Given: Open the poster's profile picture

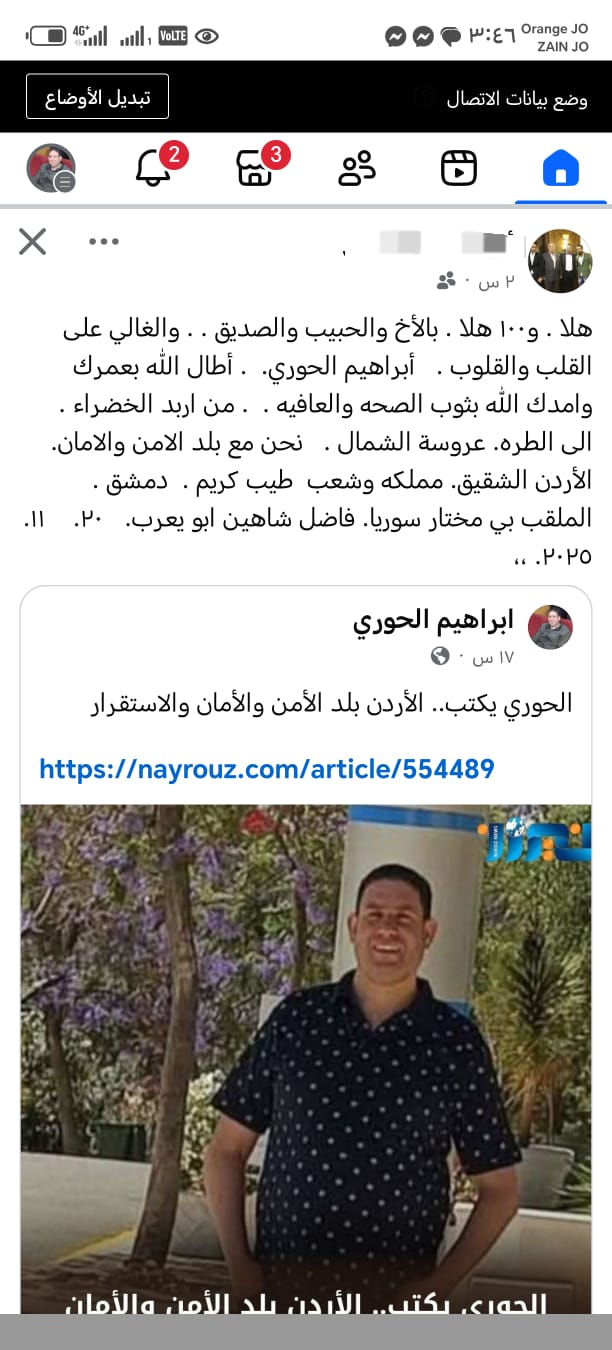Looking at the screenshot, I should pyautogui.click(x=559, y=260).
